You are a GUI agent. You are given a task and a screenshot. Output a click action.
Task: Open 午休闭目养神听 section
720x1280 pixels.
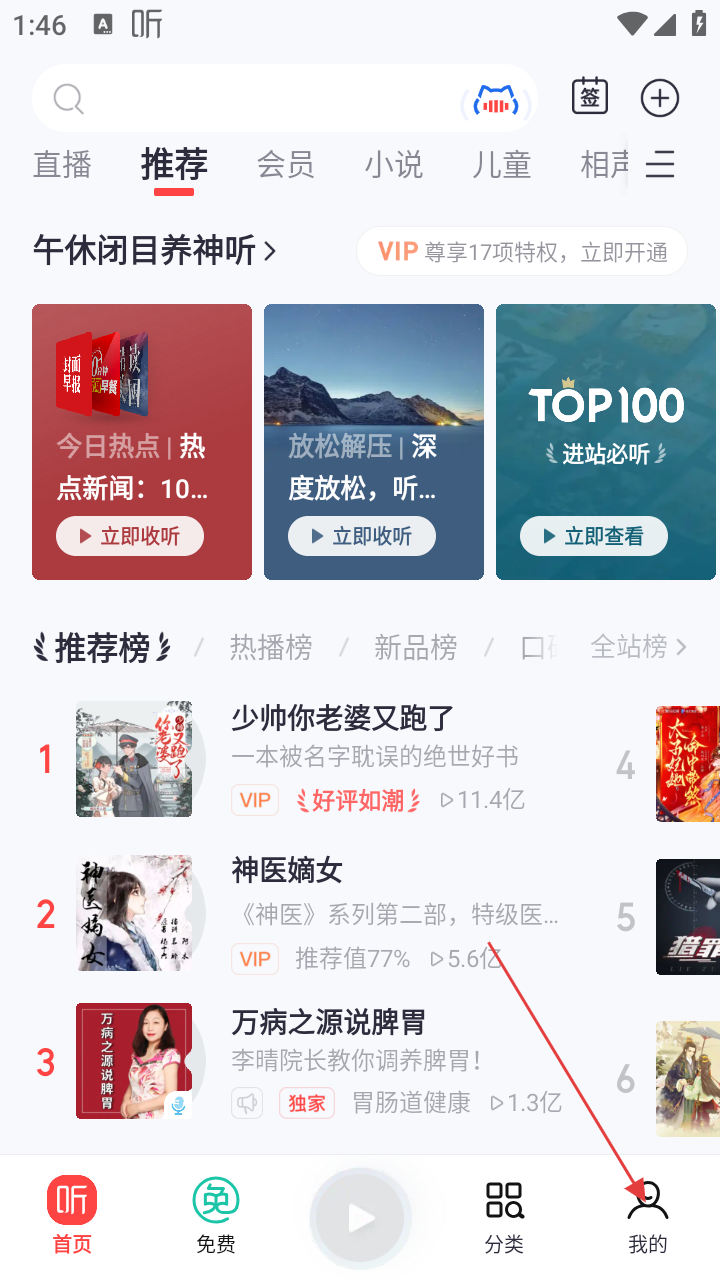[x=155, y=250]
